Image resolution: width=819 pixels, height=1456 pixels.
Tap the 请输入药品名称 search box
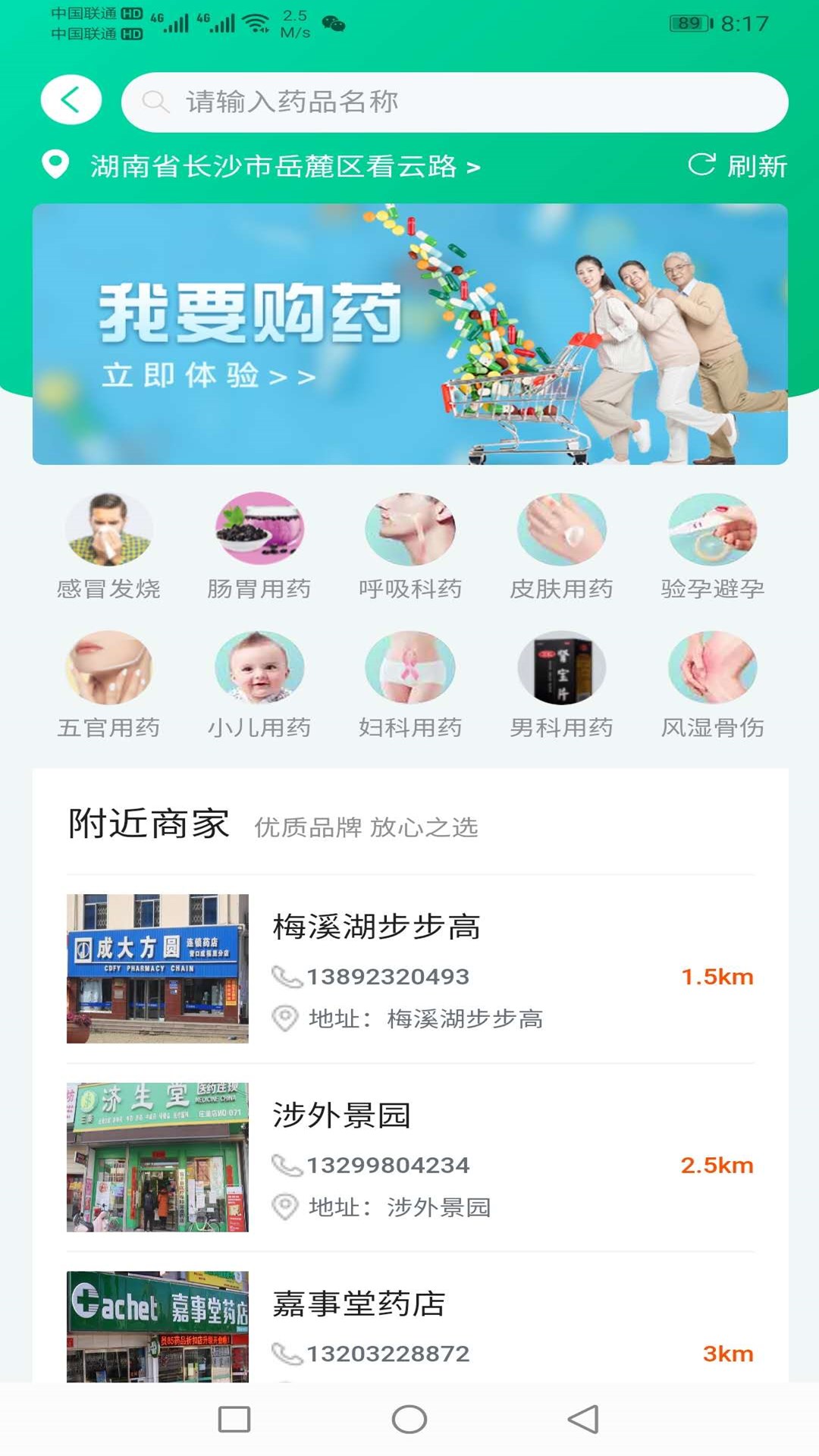(x=455, y=102)
